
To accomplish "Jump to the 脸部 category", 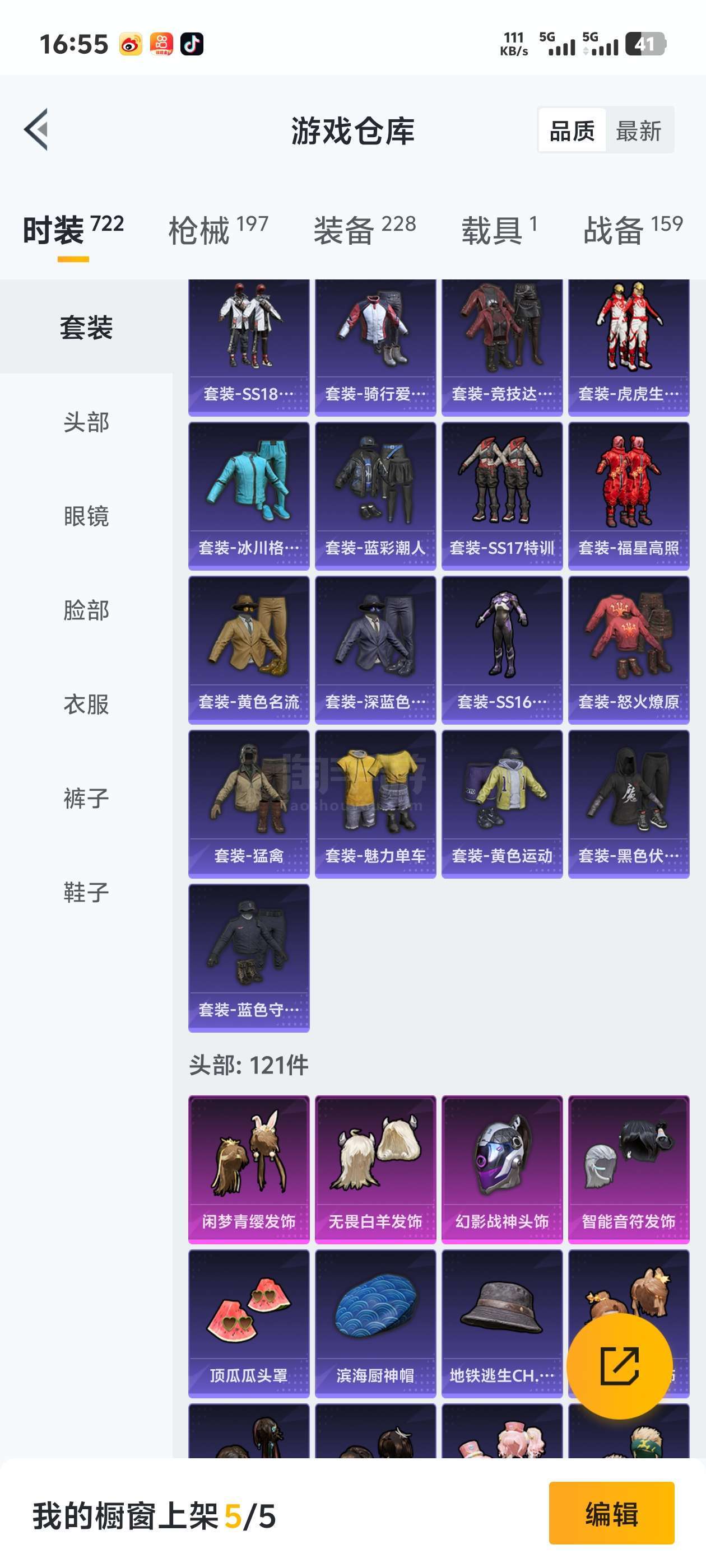I will click(x=86, y=610).
